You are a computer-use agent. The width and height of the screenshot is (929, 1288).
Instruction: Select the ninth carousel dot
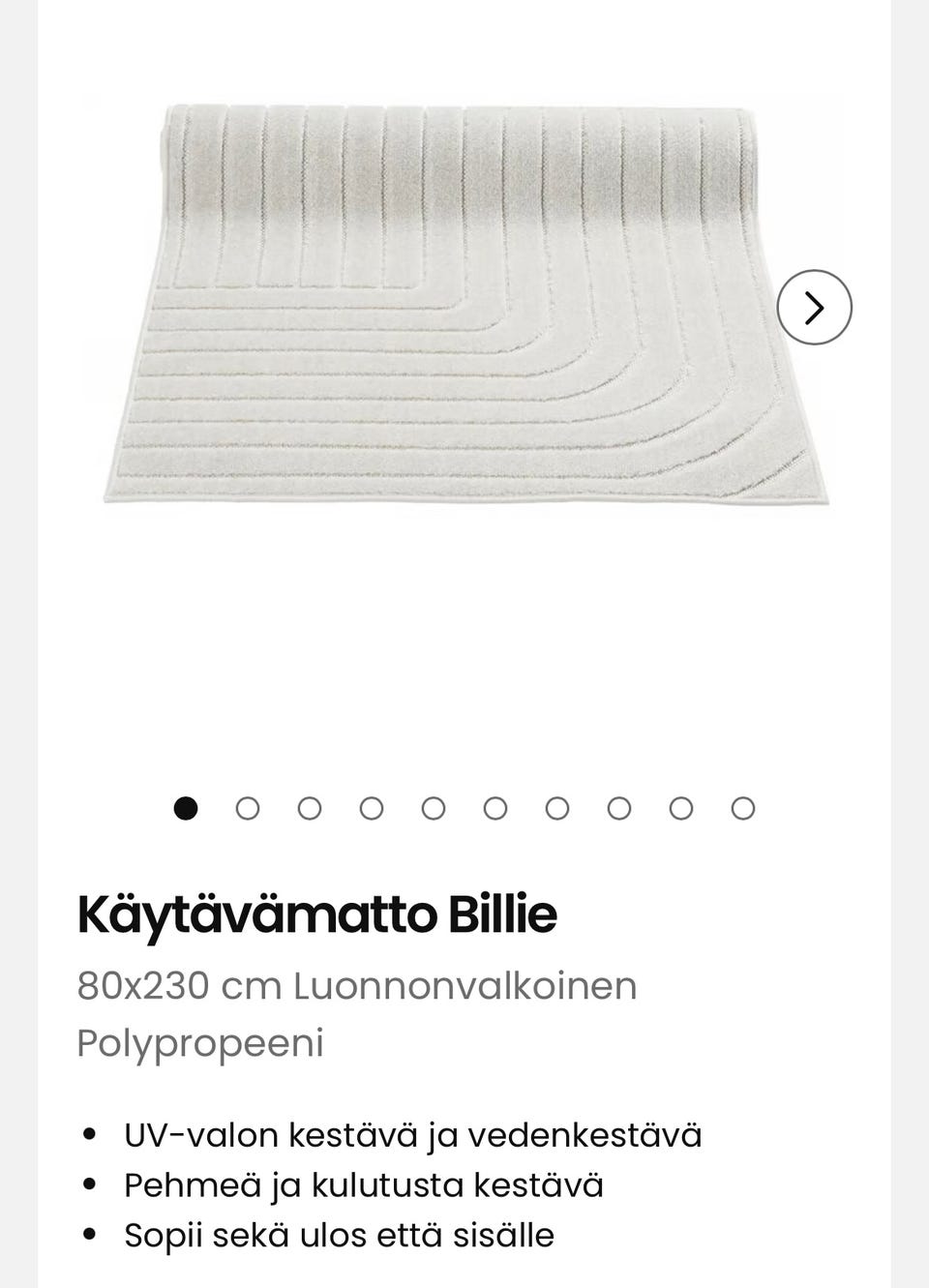coord(680,806)
